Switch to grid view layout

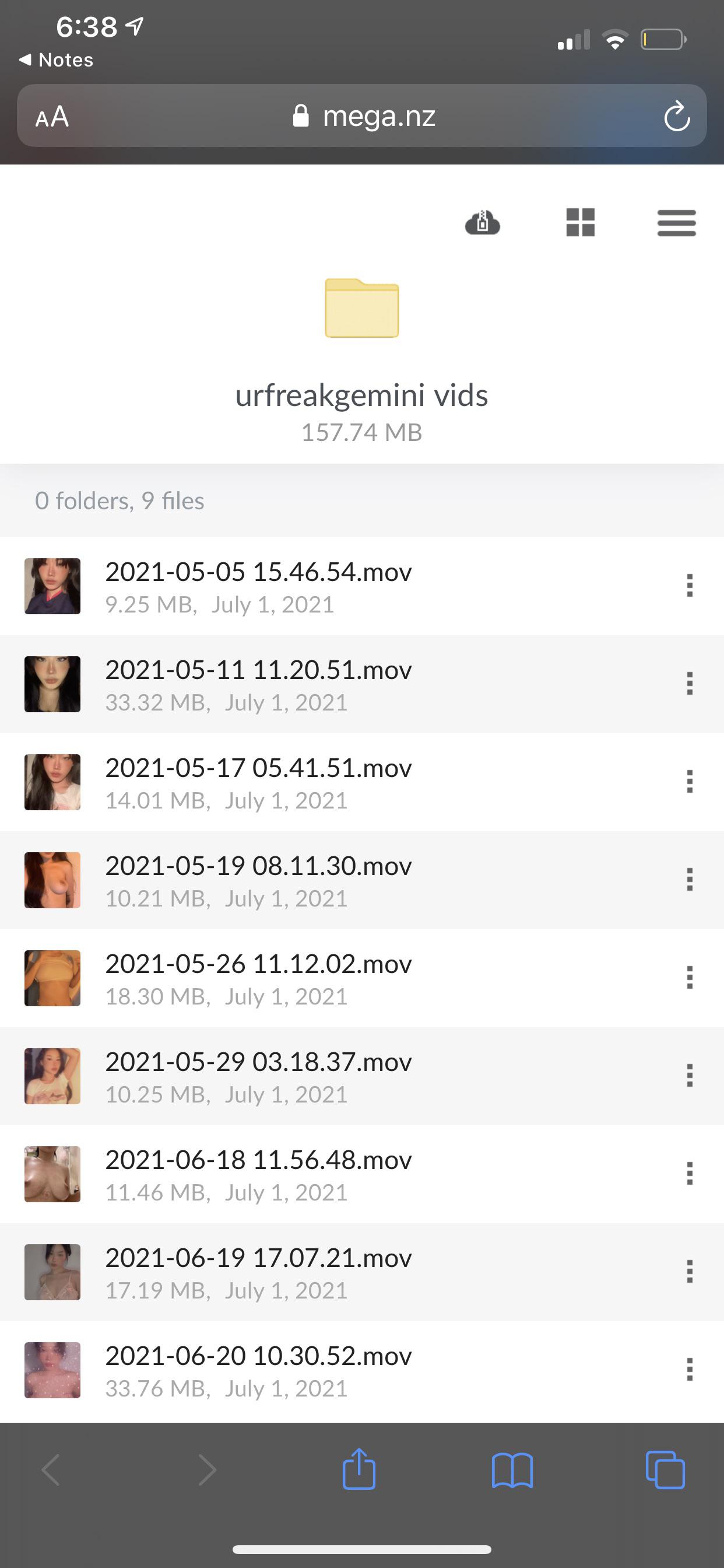[580, 223]
